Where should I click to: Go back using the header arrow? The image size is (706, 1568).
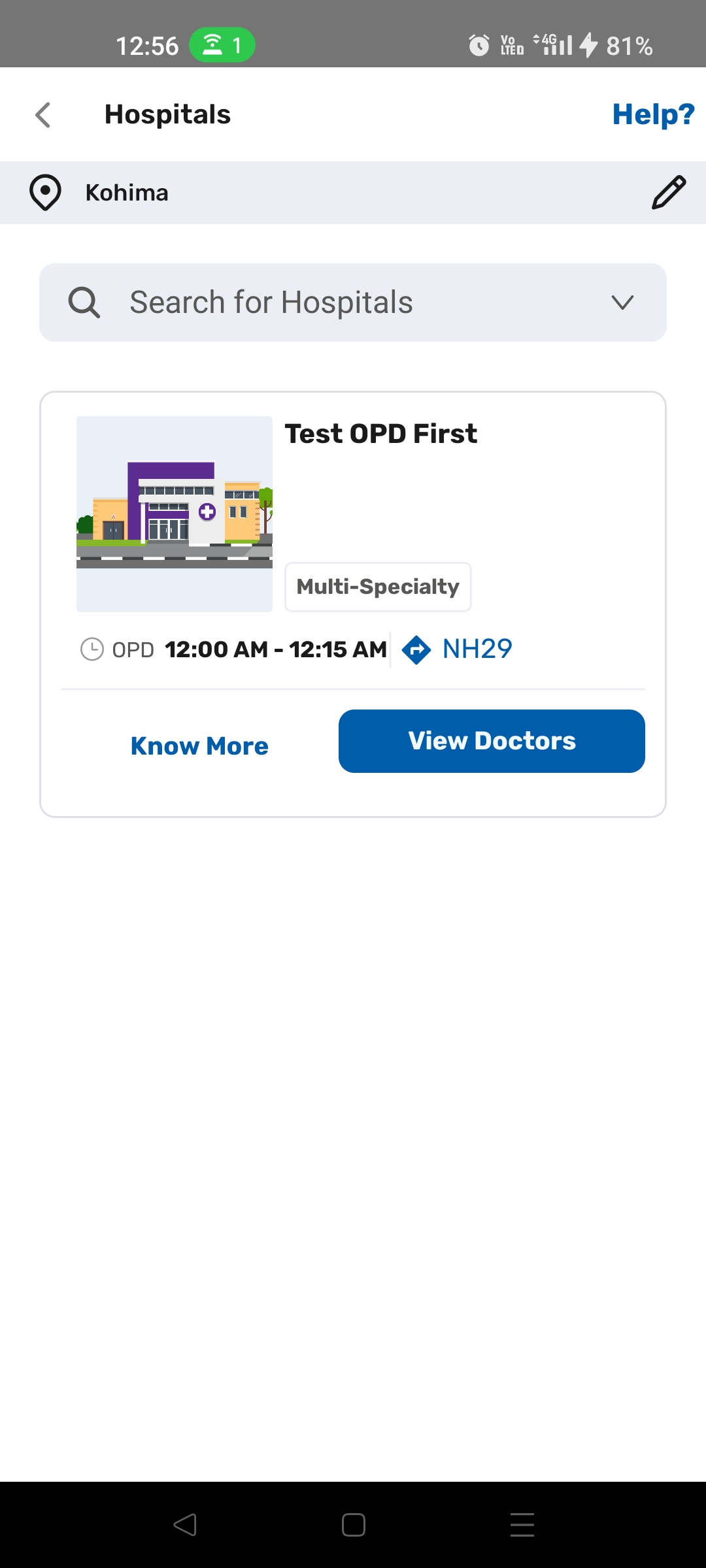coord(43,115)
